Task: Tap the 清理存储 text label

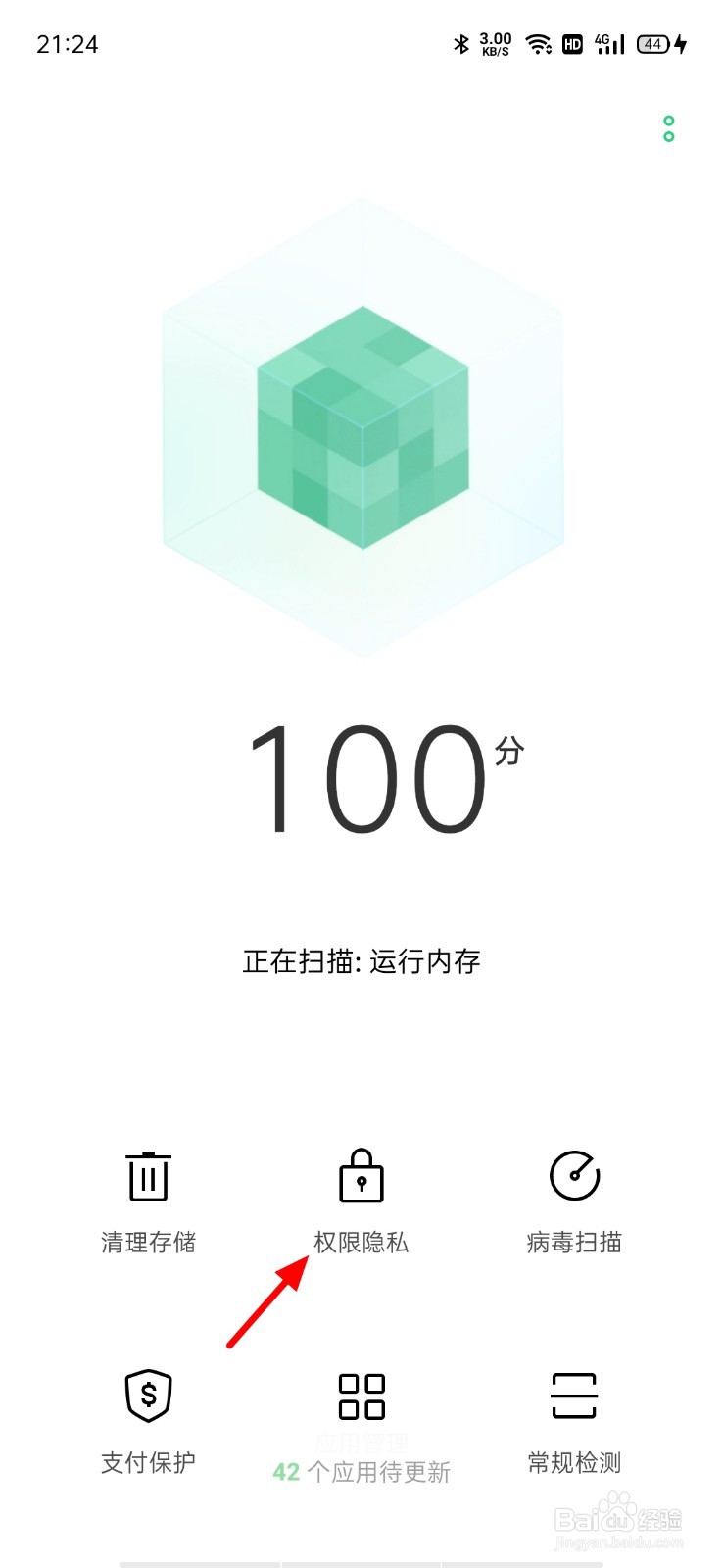Action: pos(147,1243)
